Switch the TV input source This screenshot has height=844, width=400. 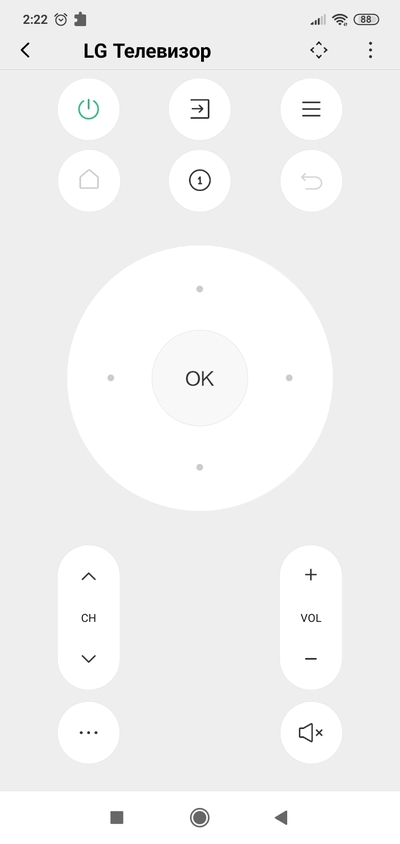pos(200,109)
